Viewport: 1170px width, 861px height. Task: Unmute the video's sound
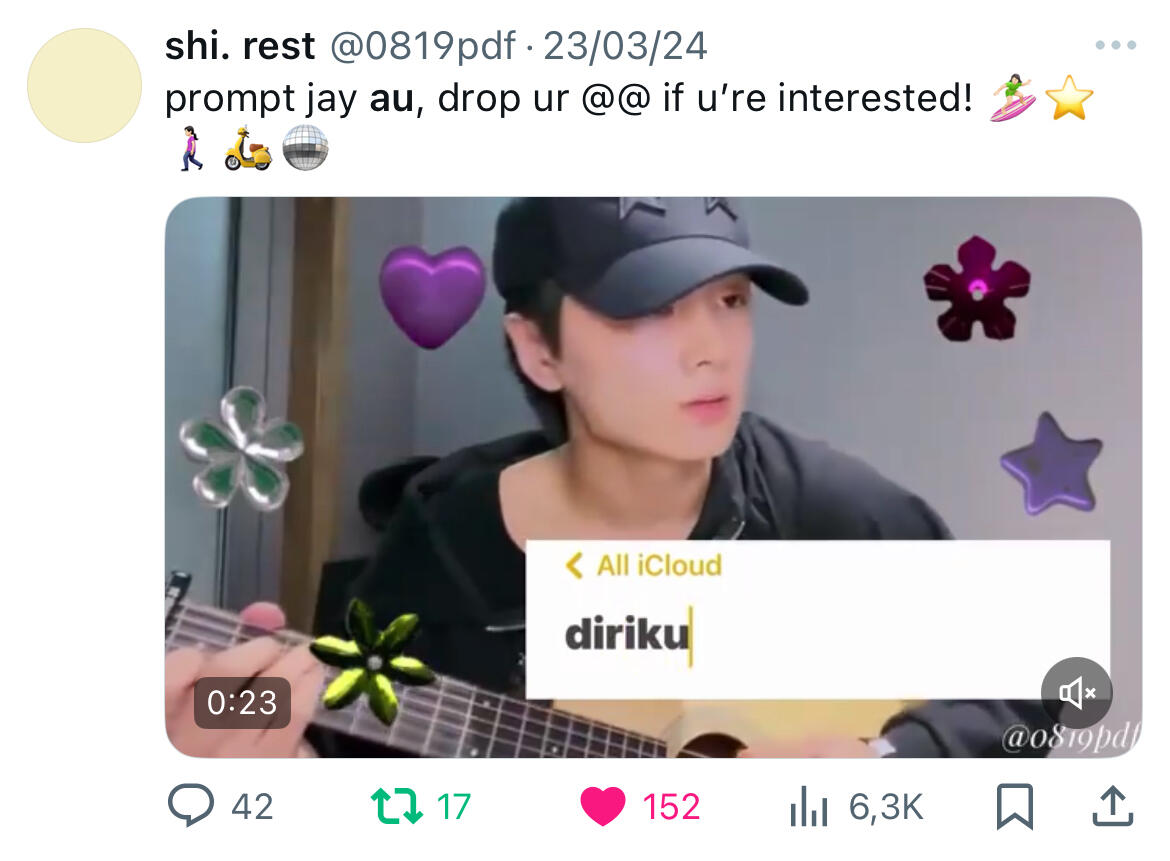[1076, 693]
